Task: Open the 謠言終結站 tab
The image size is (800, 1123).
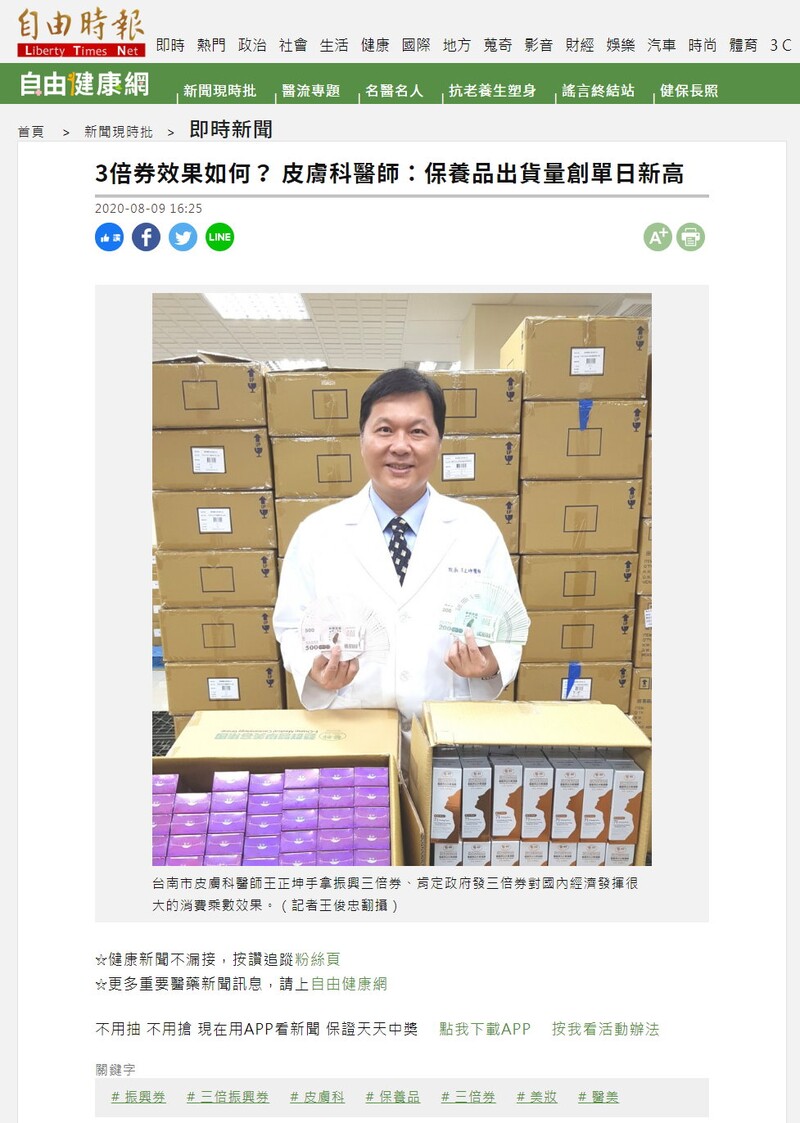Action: pos(598,90)
